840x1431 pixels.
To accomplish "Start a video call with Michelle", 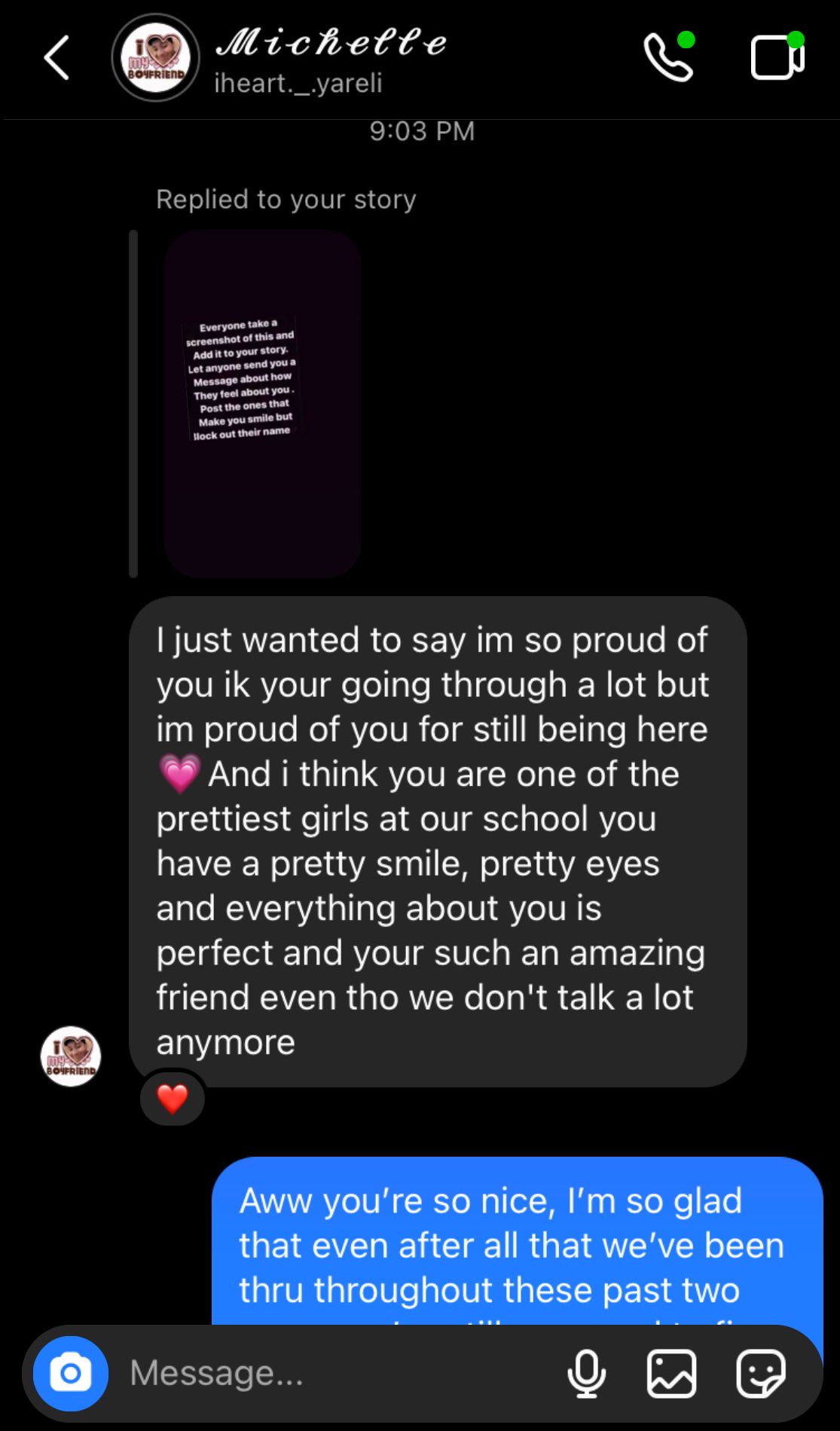I will click(777, 57).
